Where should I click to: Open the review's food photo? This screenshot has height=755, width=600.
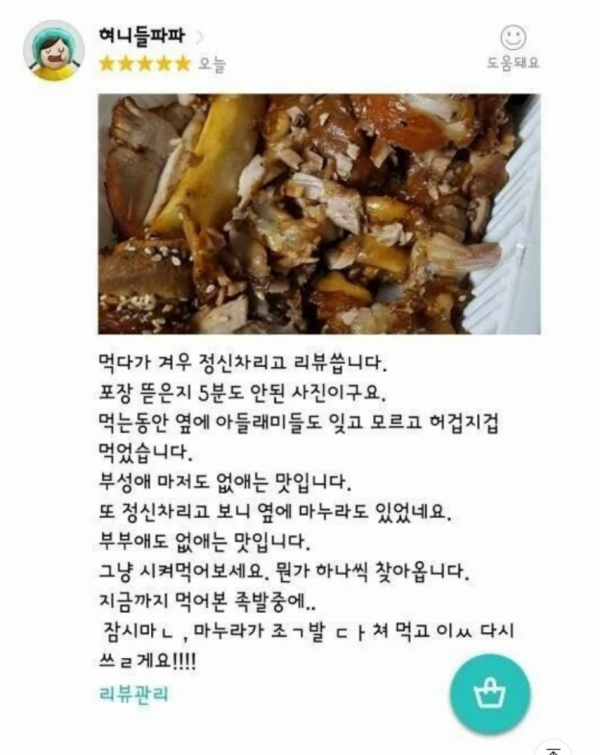318,214
